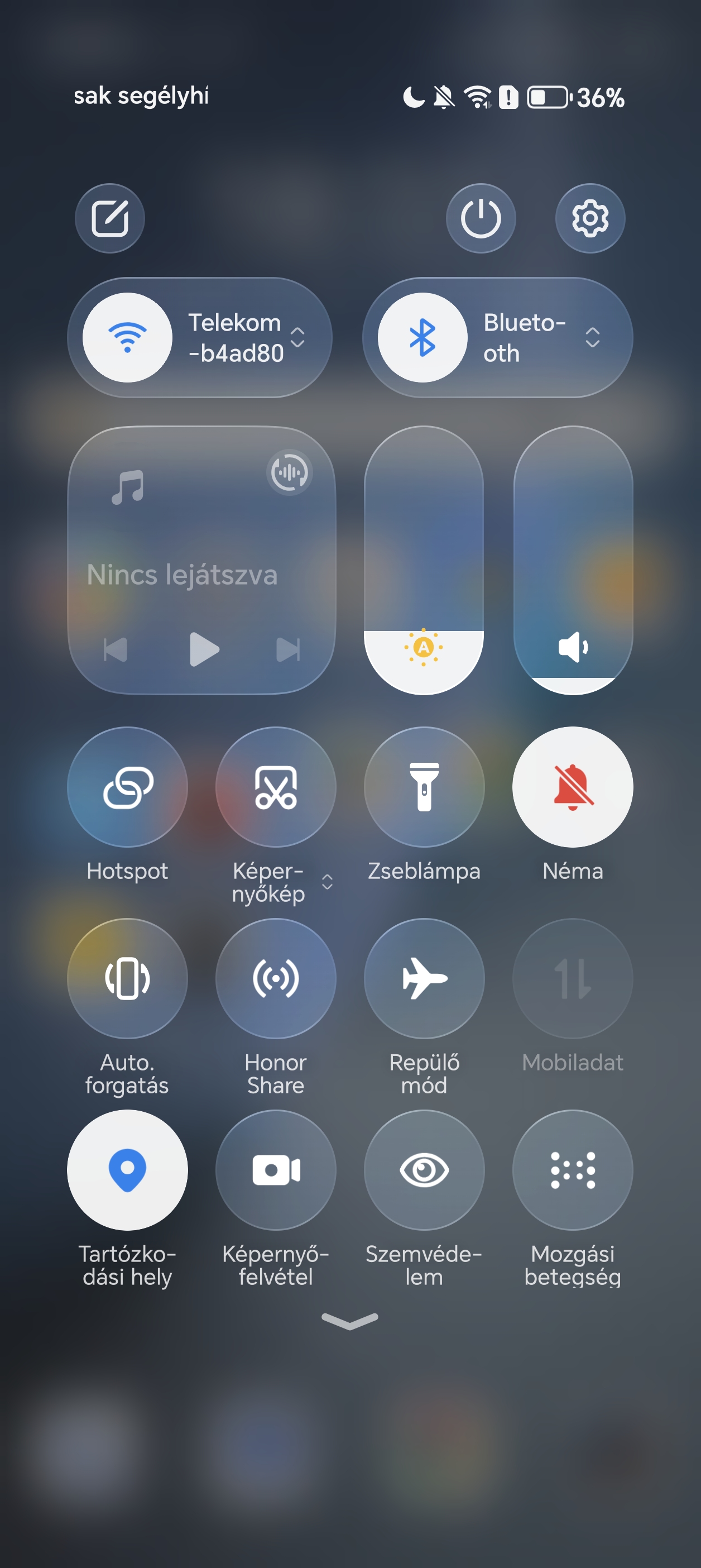This screenshot has width=701, height=1568.
Task: Start Képernyőfelvétel screen recording
Action: pos(276,1169)
